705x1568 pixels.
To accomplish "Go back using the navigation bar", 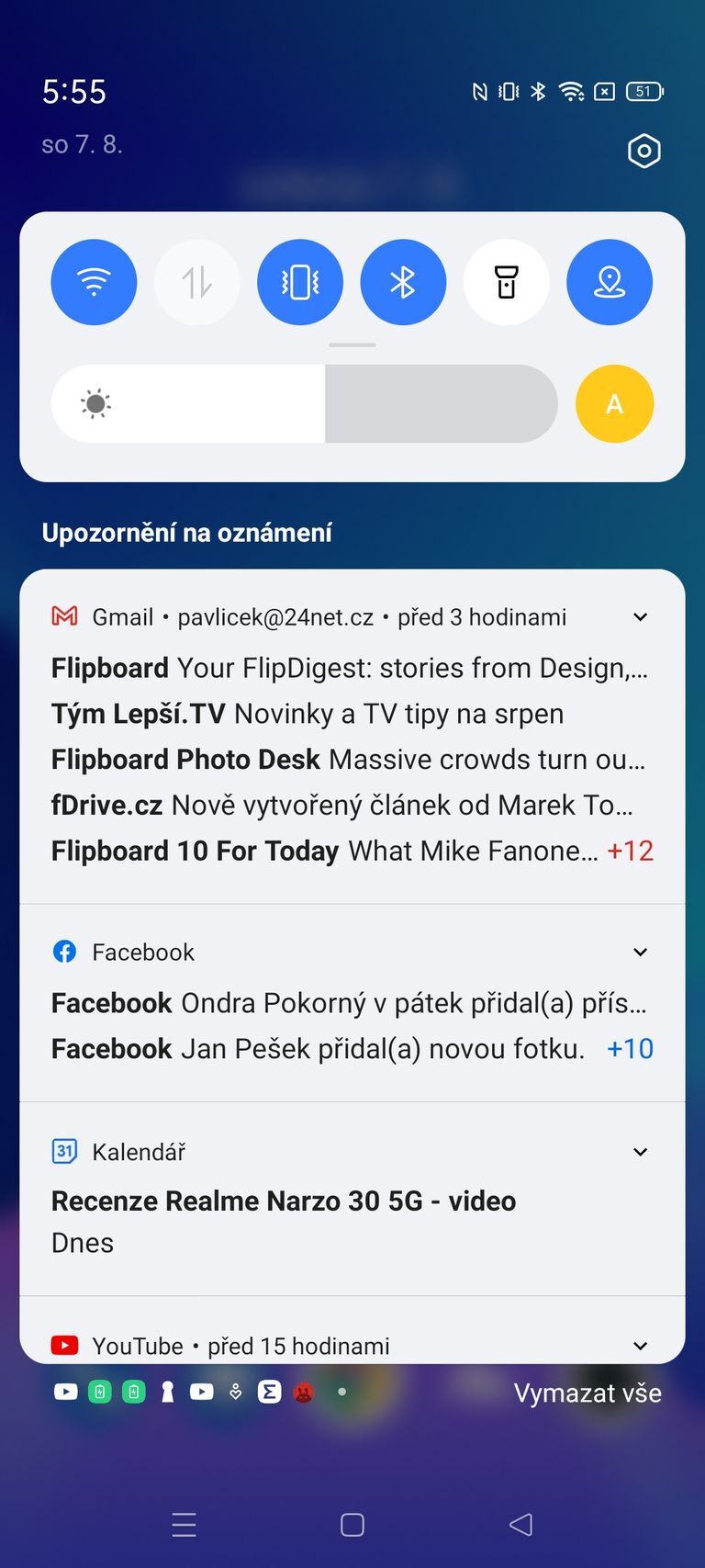I will point(520,1525).
